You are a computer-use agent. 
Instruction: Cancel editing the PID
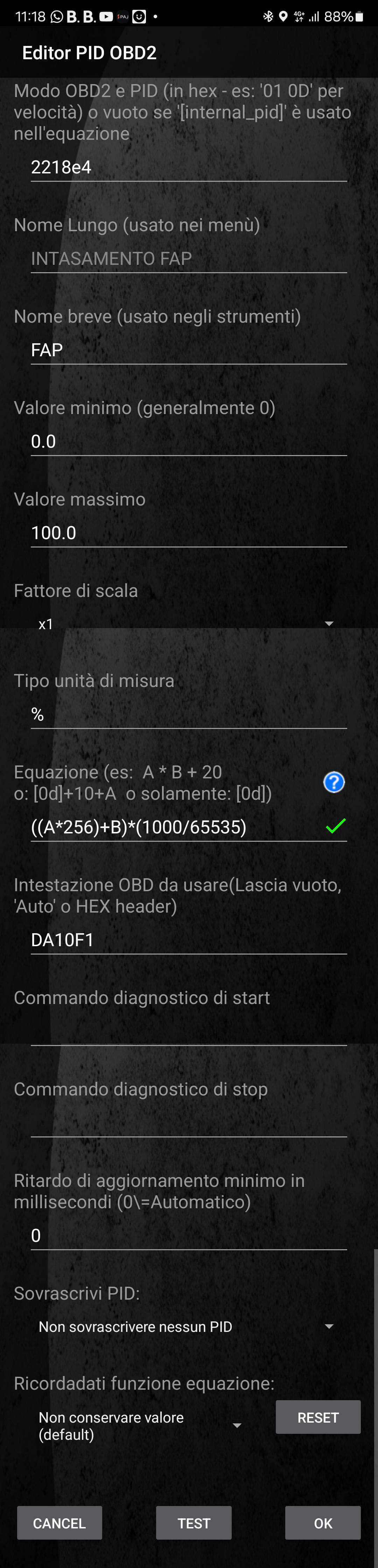[59, 1523]
